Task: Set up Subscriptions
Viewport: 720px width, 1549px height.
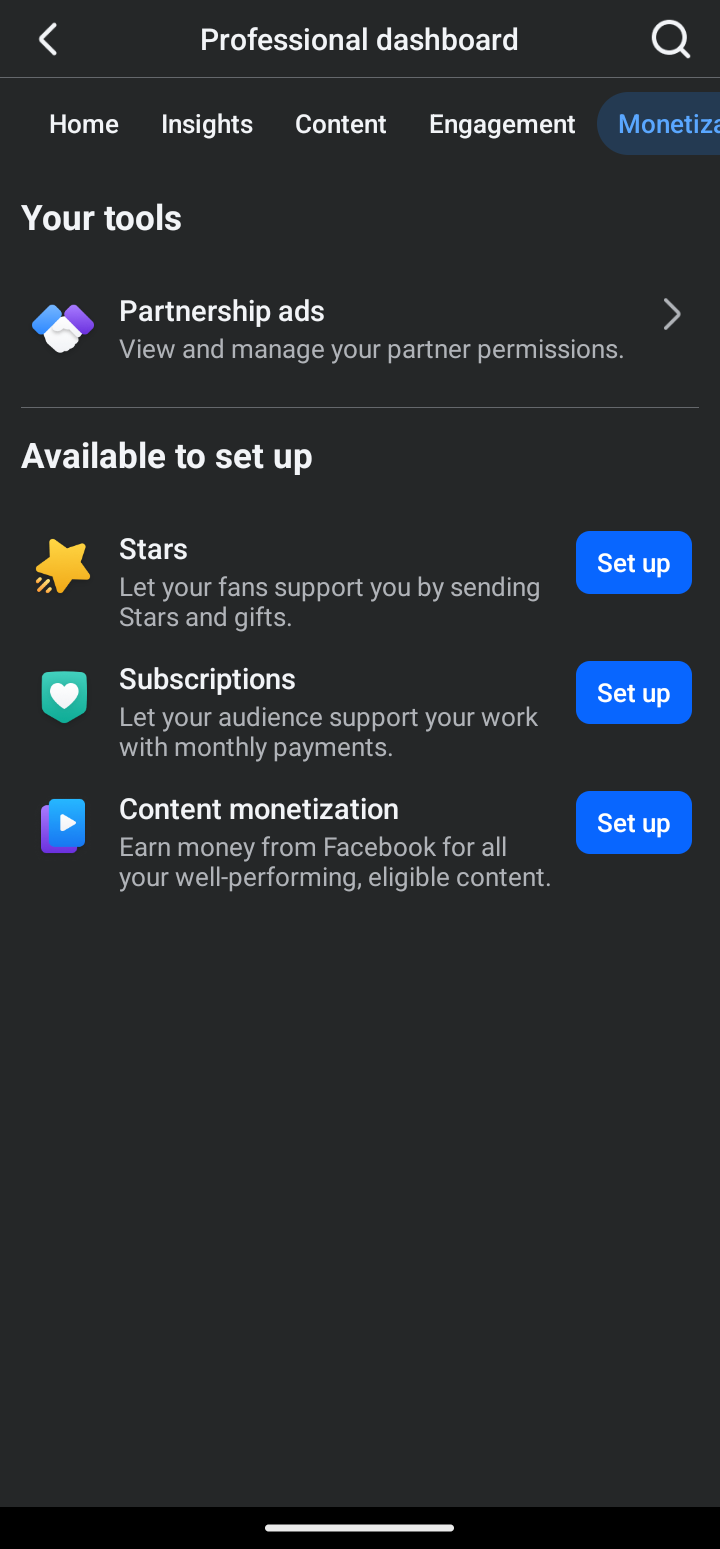Action: coord(633,693)
